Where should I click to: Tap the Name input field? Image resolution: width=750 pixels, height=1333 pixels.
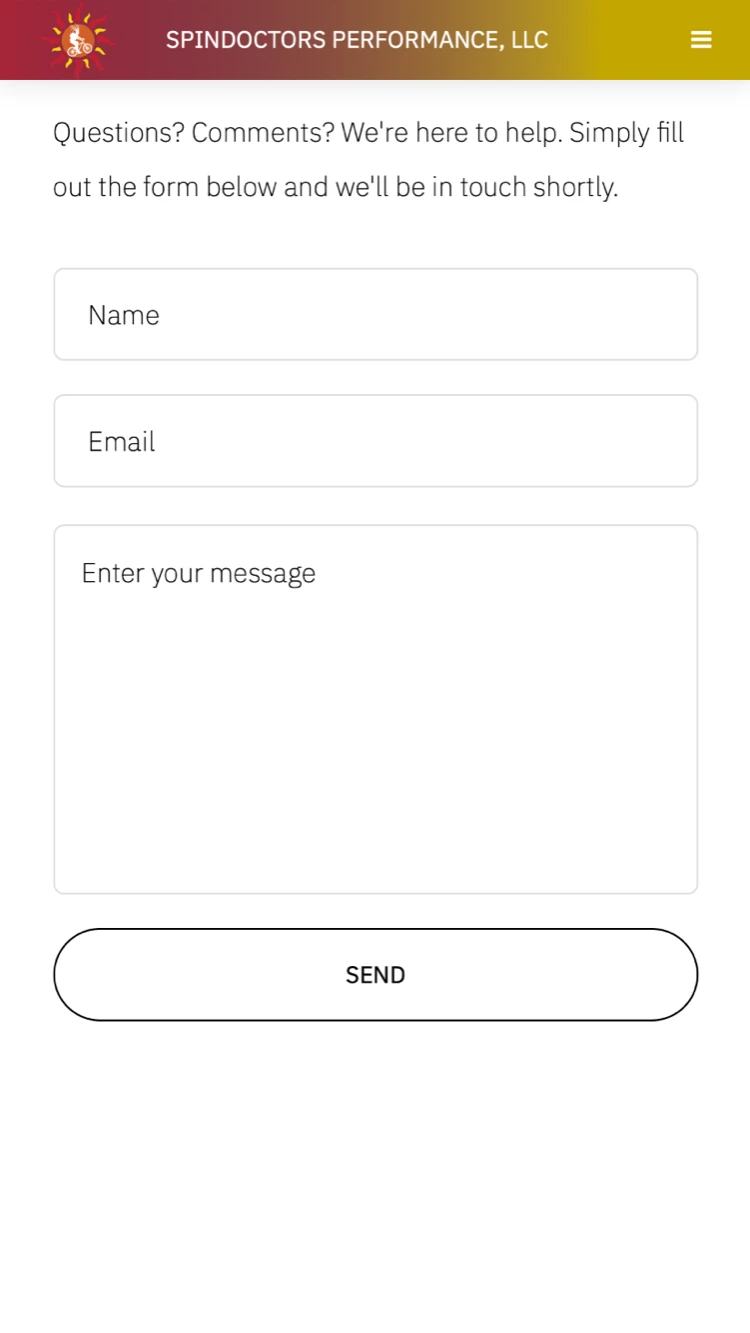375,314
